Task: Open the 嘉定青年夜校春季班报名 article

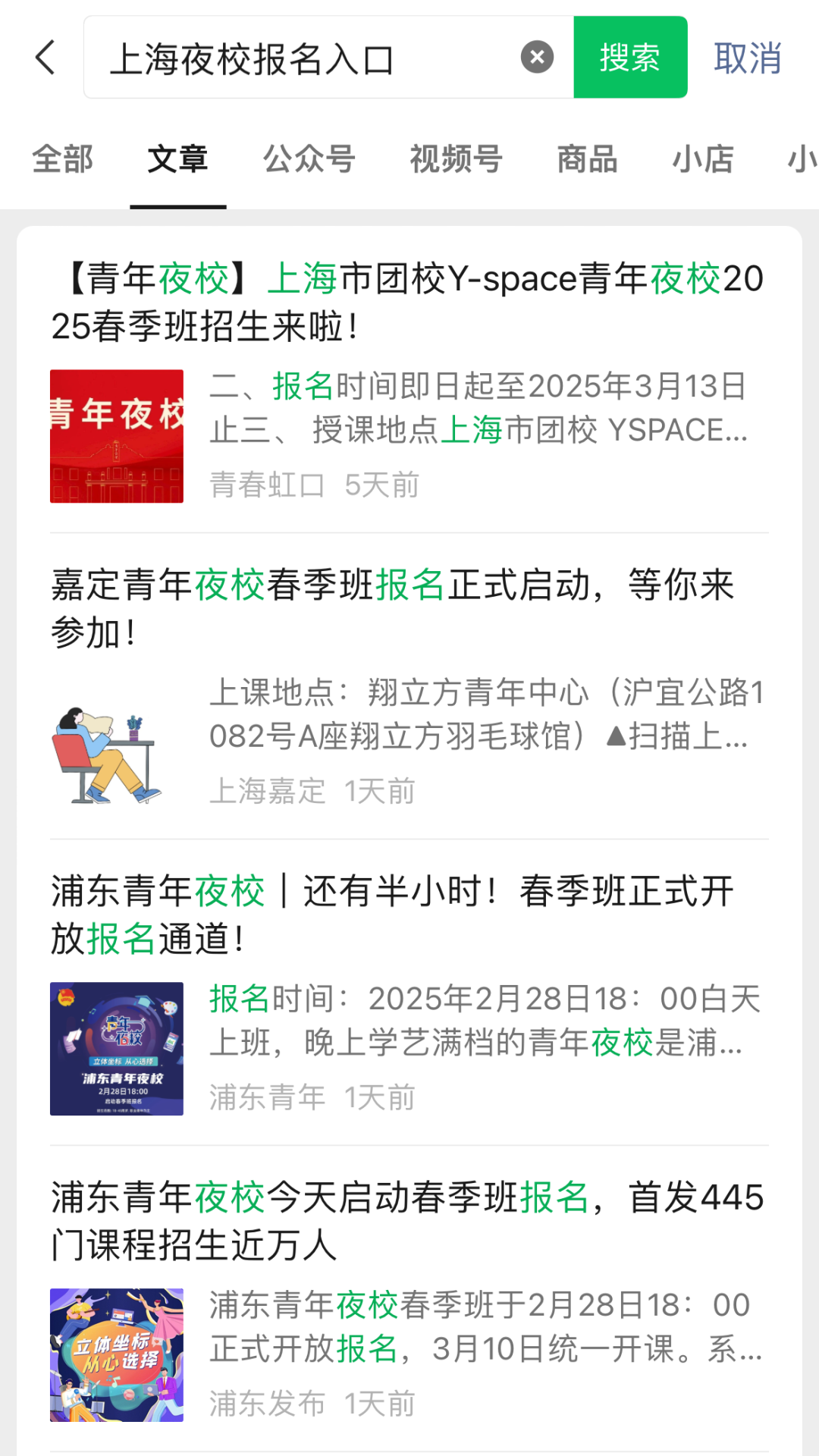Action: click(409, 686)
